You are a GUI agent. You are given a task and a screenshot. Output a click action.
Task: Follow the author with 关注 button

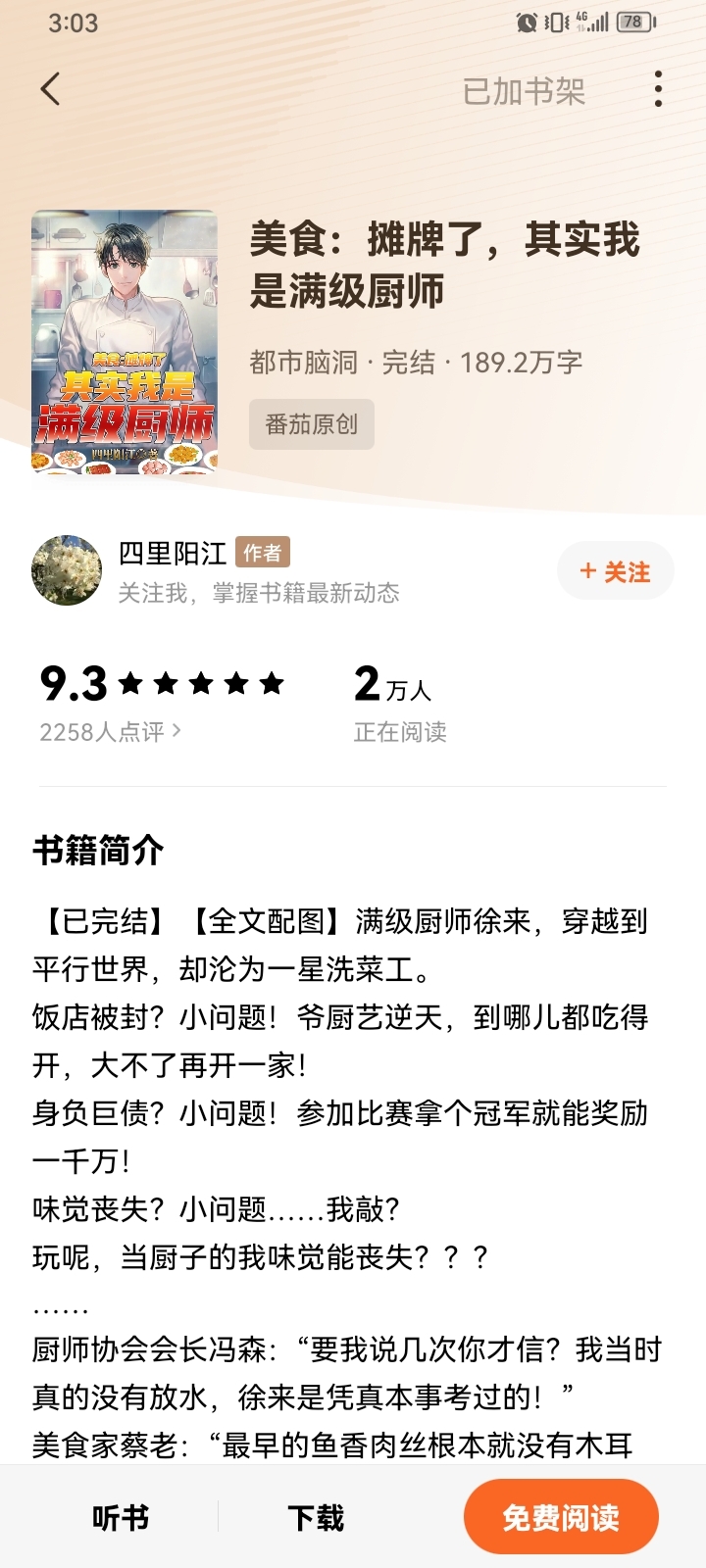coord(615,571)
